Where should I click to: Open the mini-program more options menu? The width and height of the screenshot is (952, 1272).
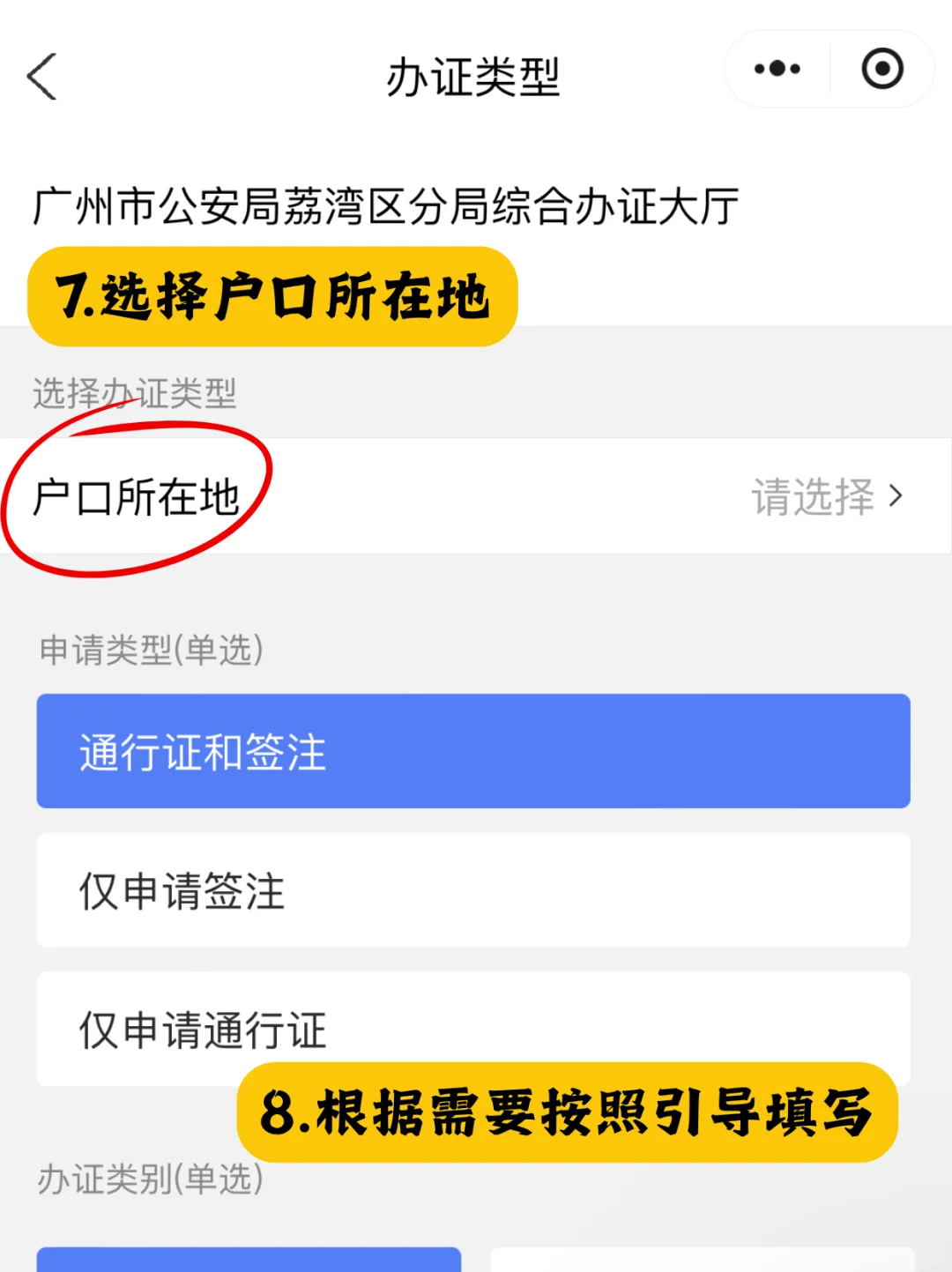(775, 69)
